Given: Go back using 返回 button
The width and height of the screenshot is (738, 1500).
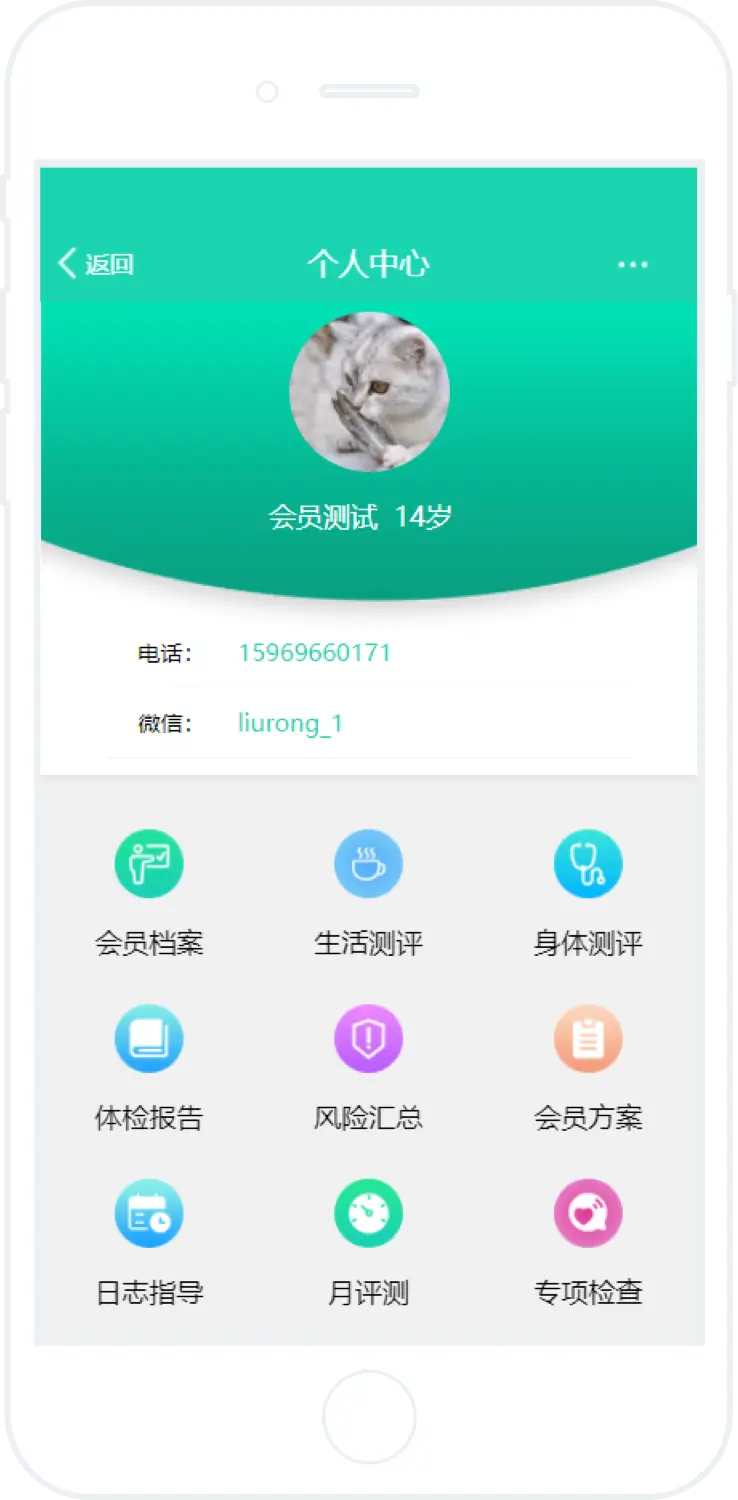Looking at the screenshot, I should (96, 264).
